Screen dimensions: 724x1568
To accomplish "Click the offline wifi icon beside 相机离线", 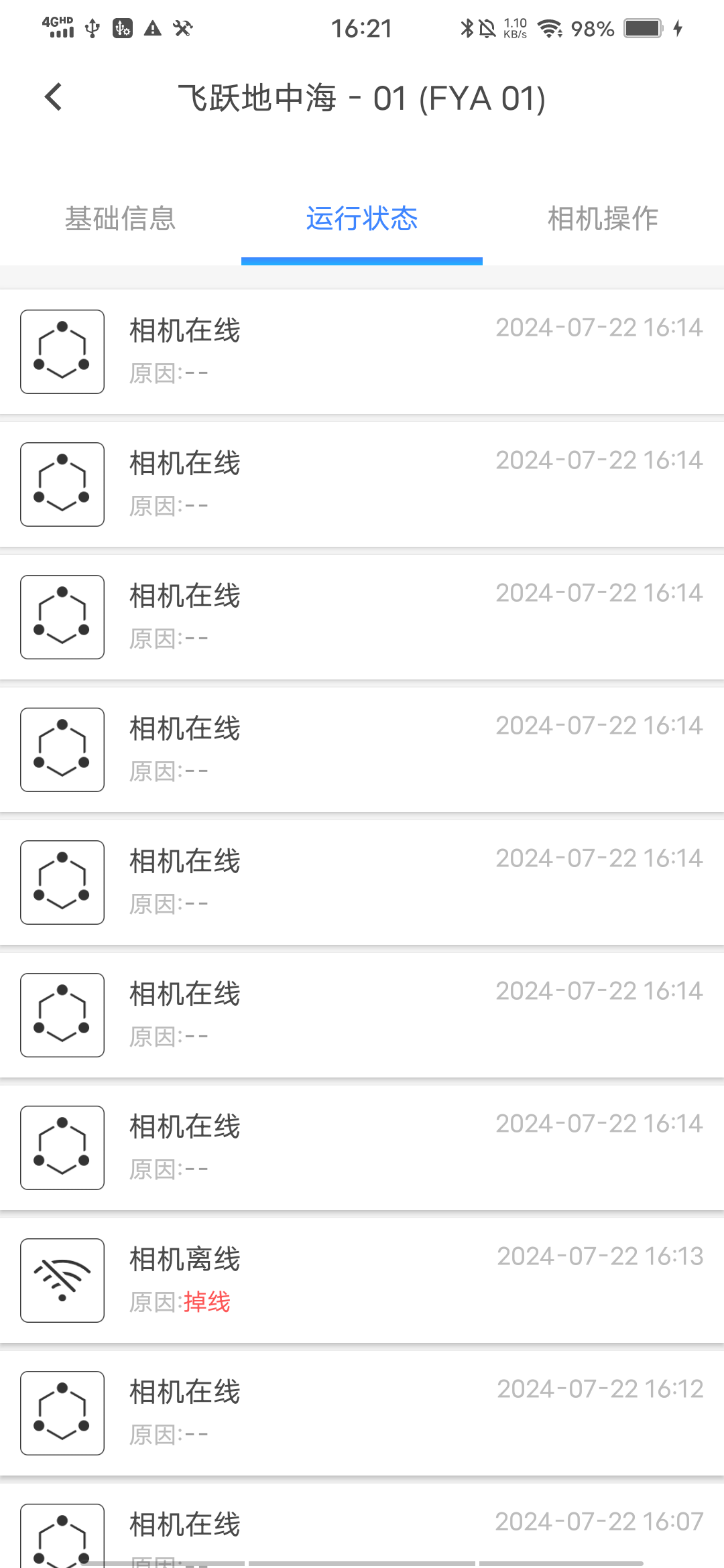I will [x=62, y=1280].
